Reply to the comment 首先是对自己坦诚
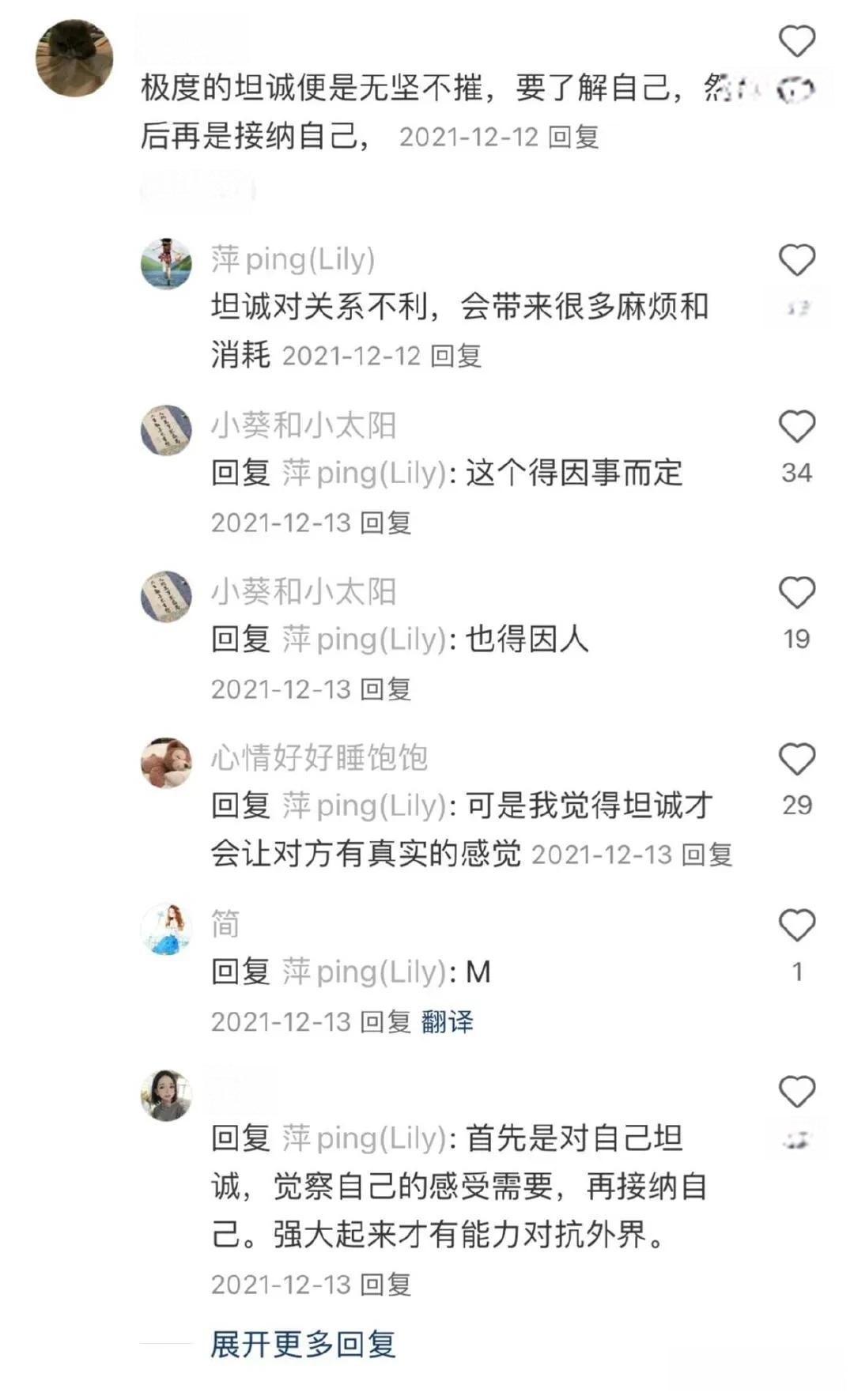854x1400 pixels. [x=385, y=1285]
